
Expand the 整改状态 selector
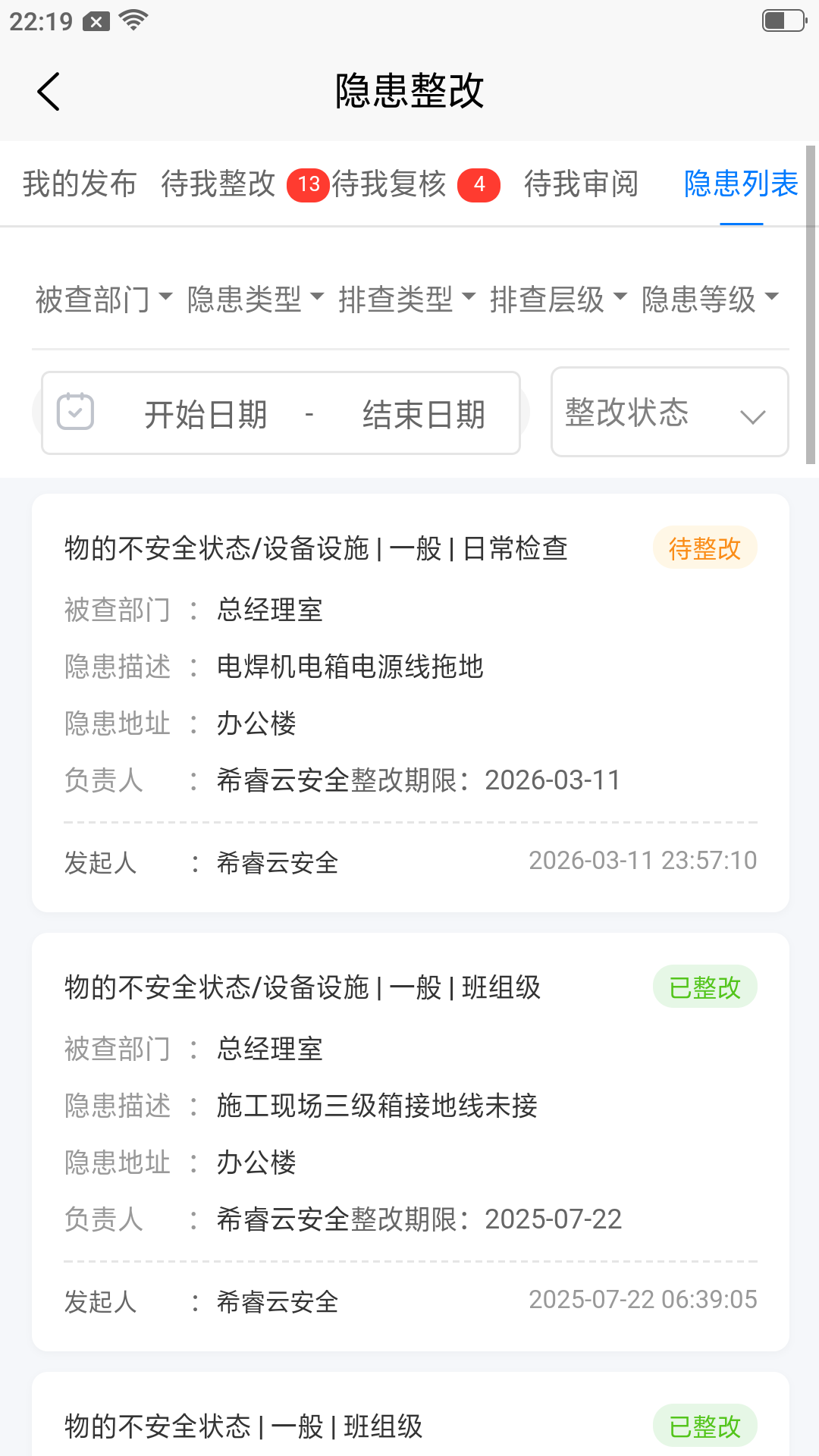669,412
